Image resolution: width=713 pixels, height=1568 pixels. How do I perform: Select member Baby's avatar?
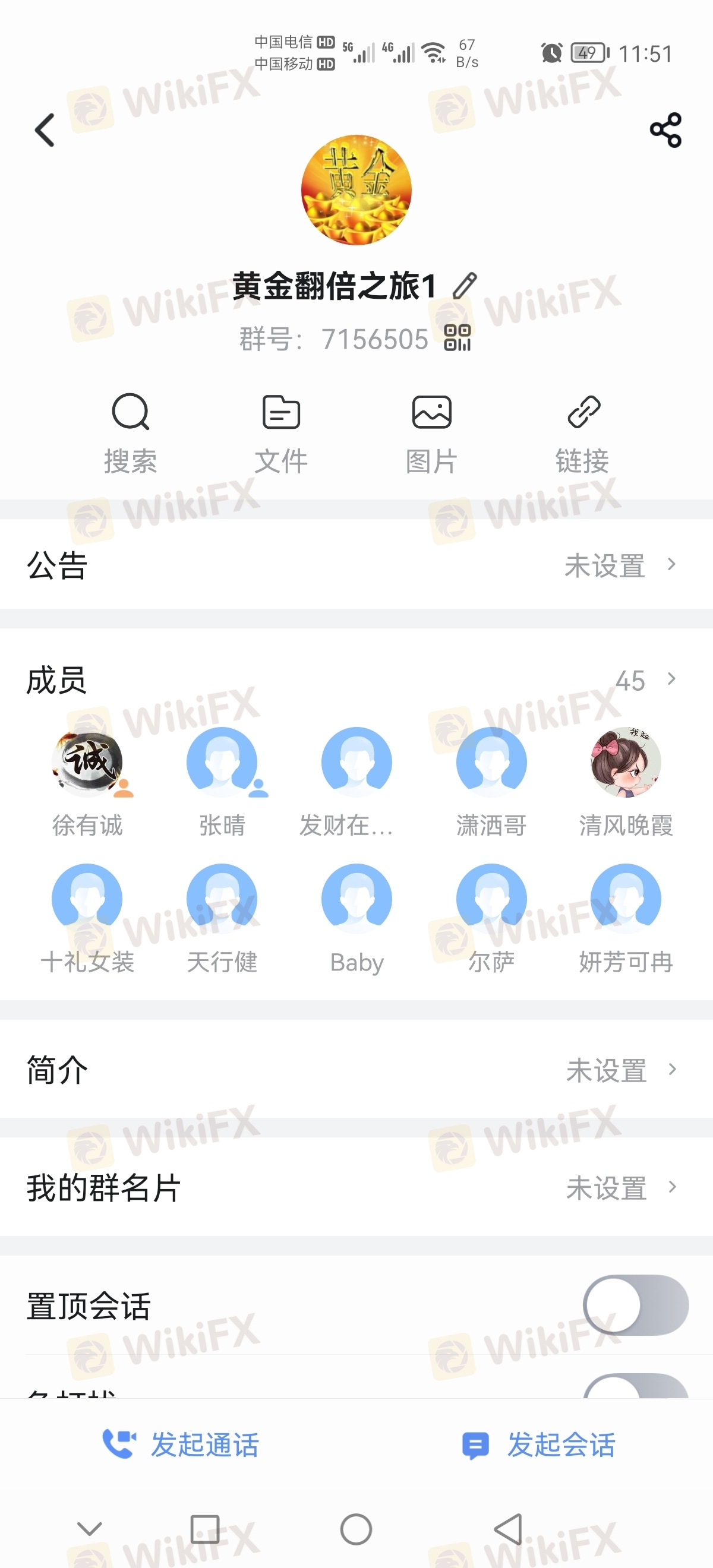357,899
